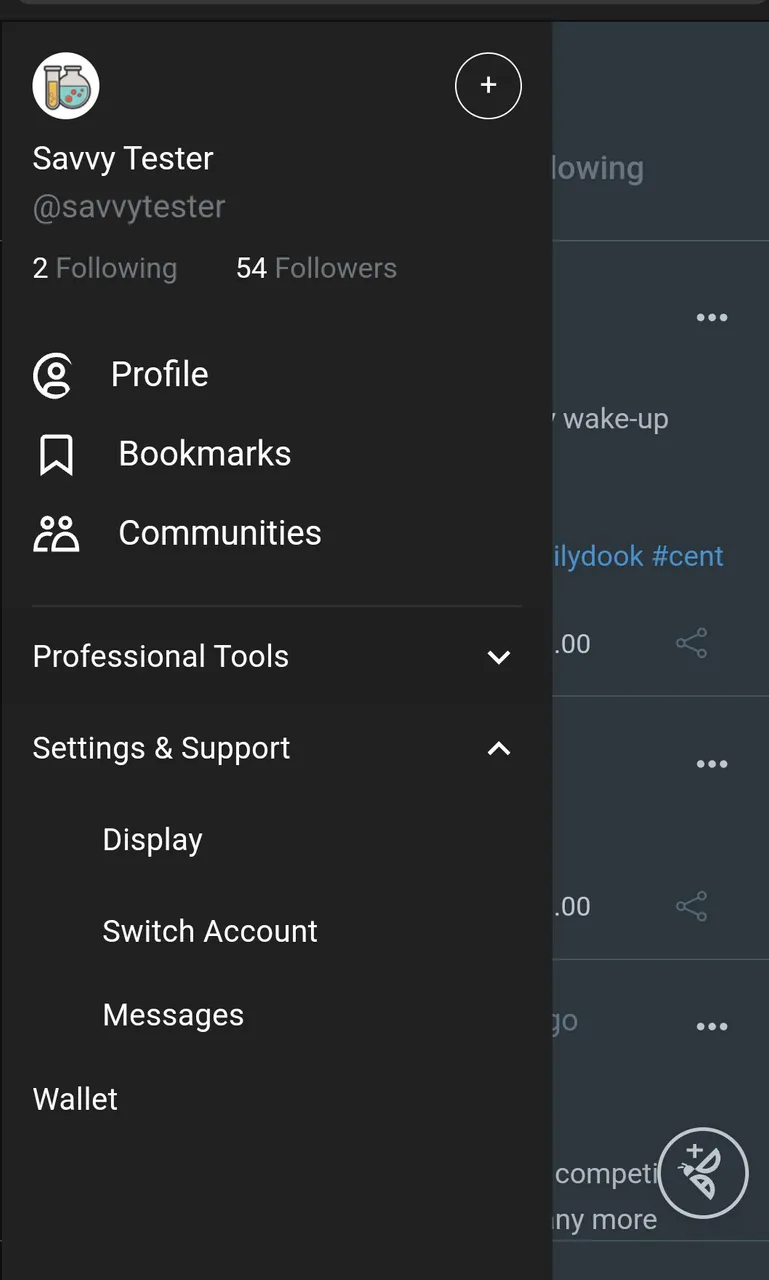Collapse the Settings & Support section
The height and width of the screenshot is (1280, 769).
(276, 748)
